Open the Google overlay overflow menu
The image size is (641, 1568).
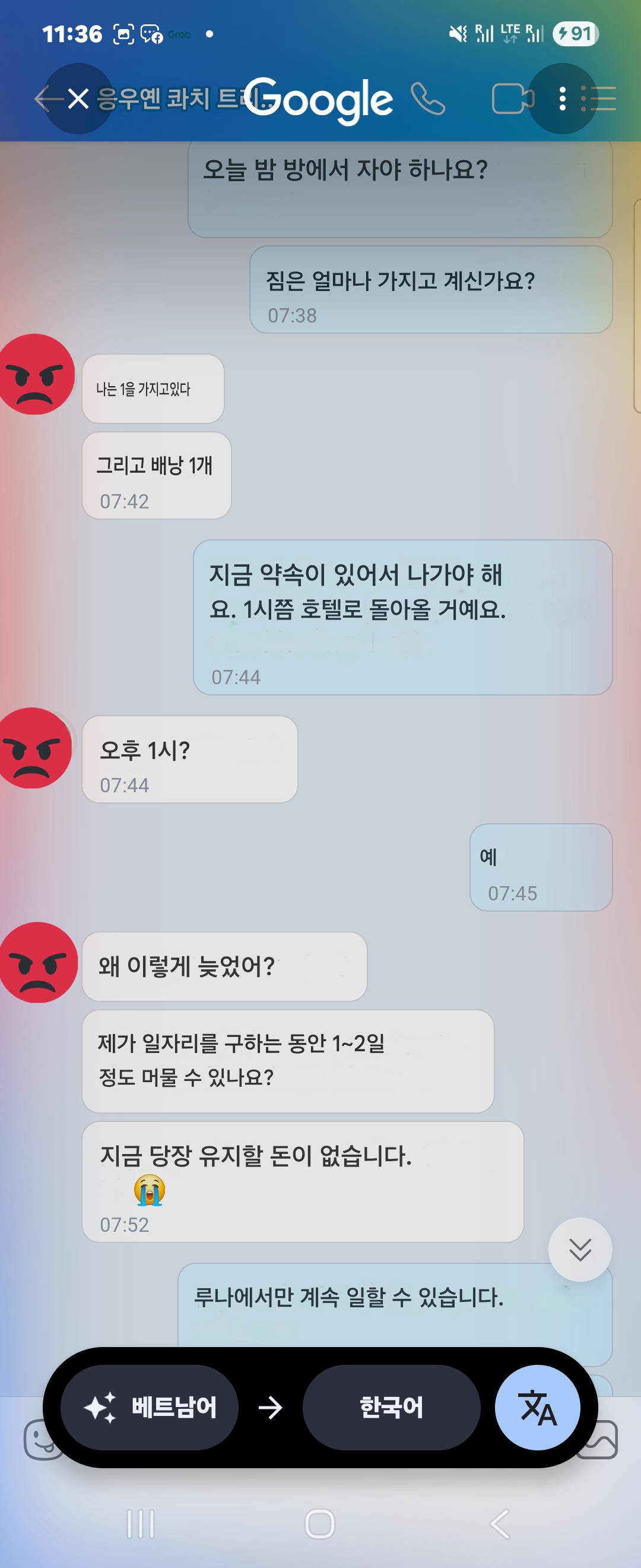562,99
